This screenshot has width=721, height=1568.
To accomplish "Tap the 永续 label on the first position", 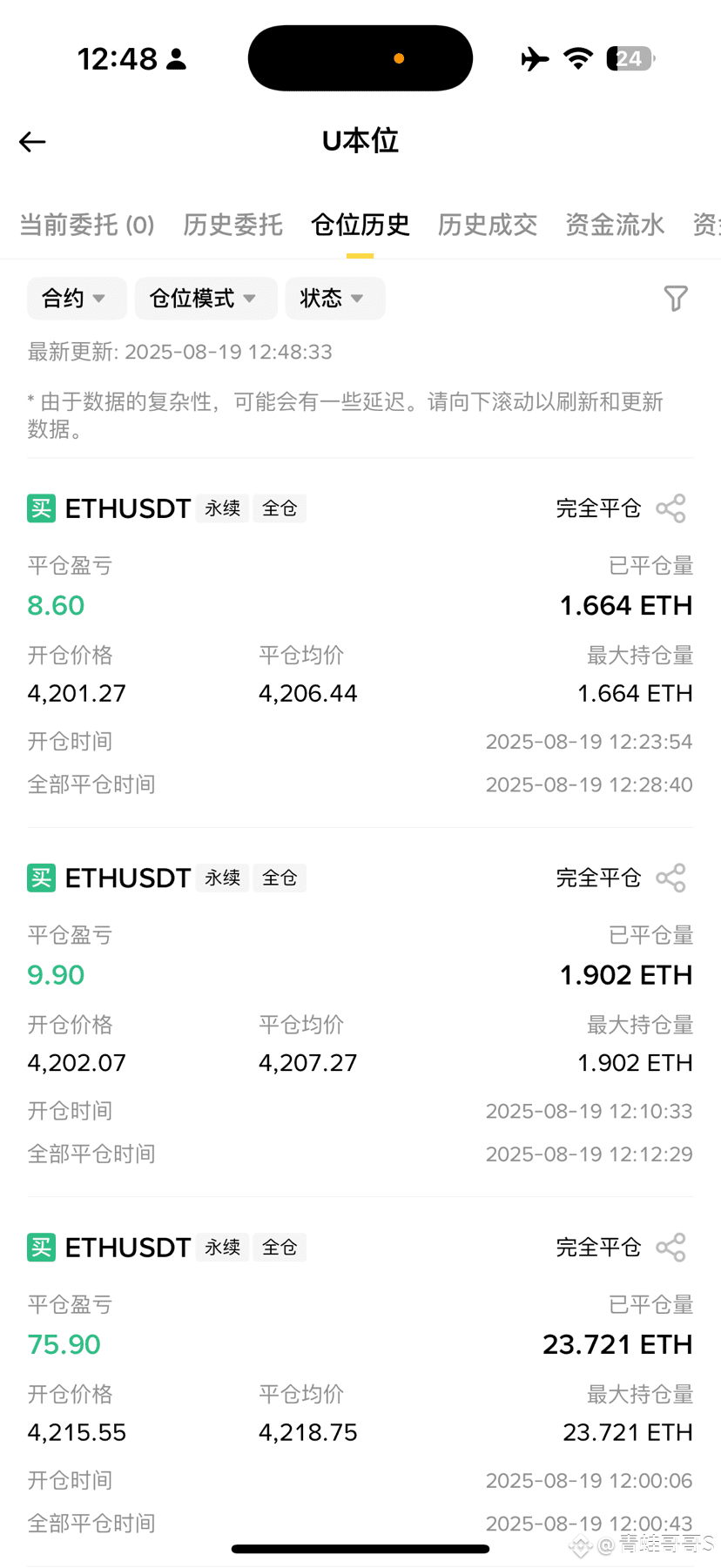I will pos(222,508).
